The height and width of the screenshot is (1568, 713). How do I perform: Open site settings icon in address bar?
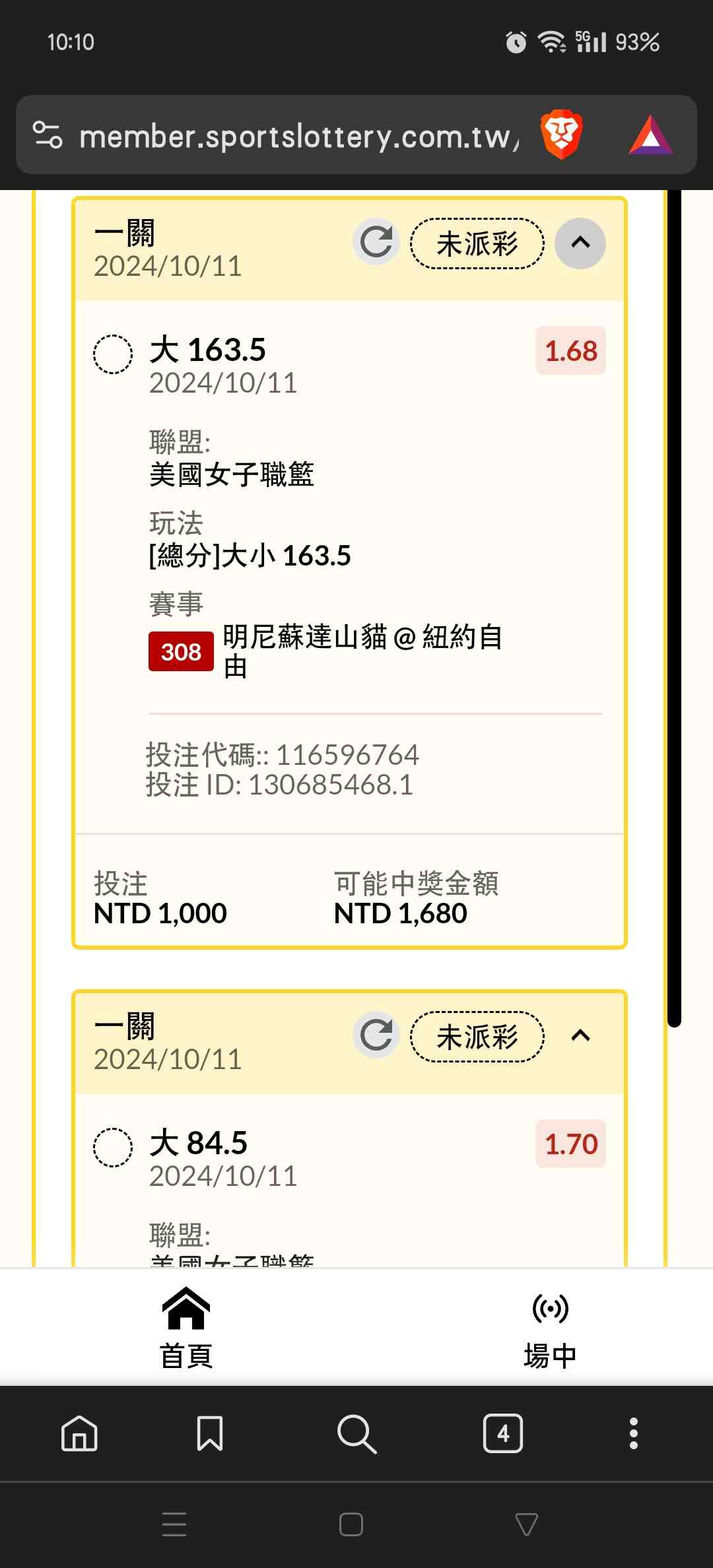pyautogui.click(x=48, y=135)
